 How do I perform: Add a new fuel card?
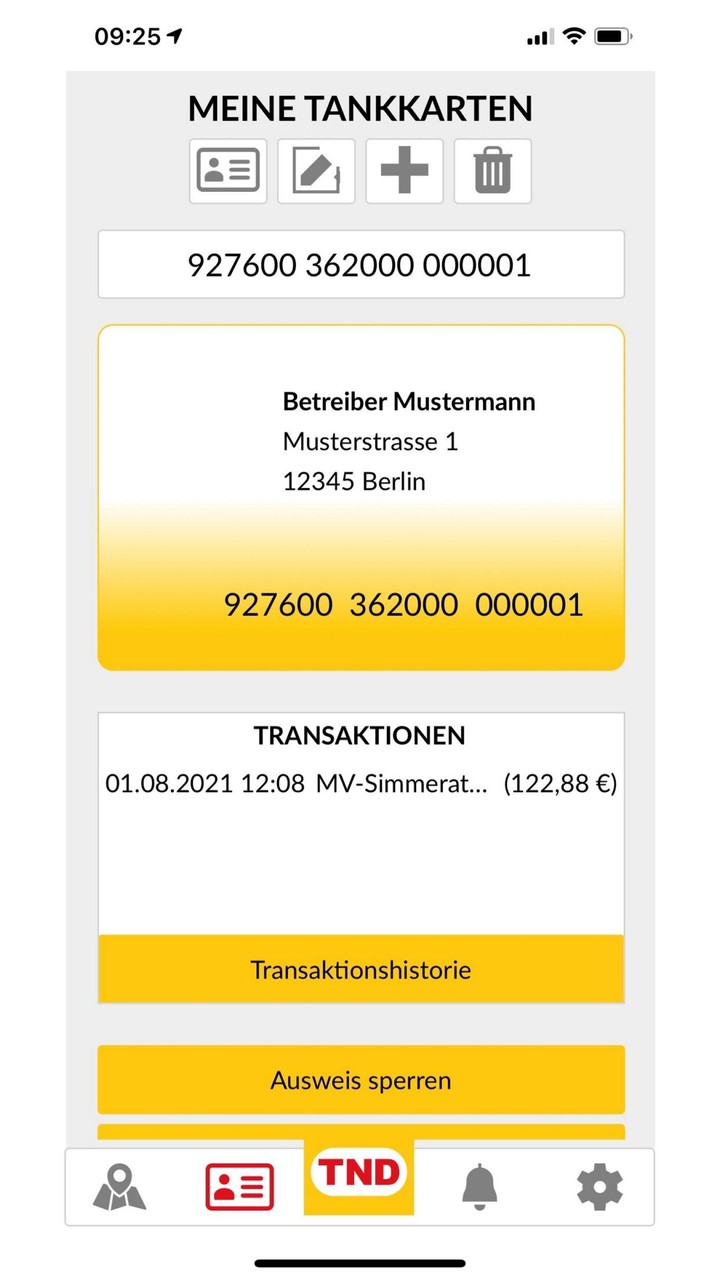404,171
